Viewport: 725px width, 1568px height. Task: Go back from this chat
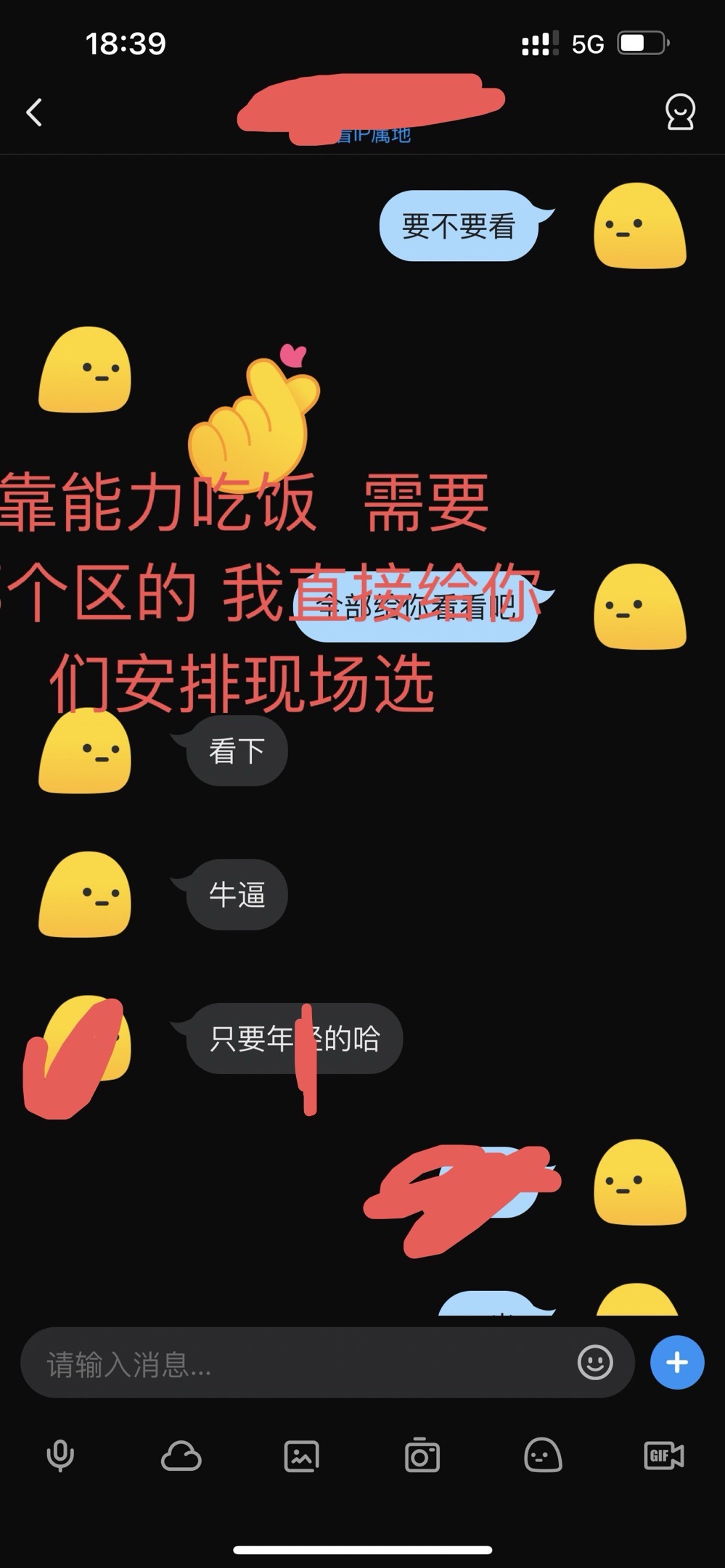34,112
